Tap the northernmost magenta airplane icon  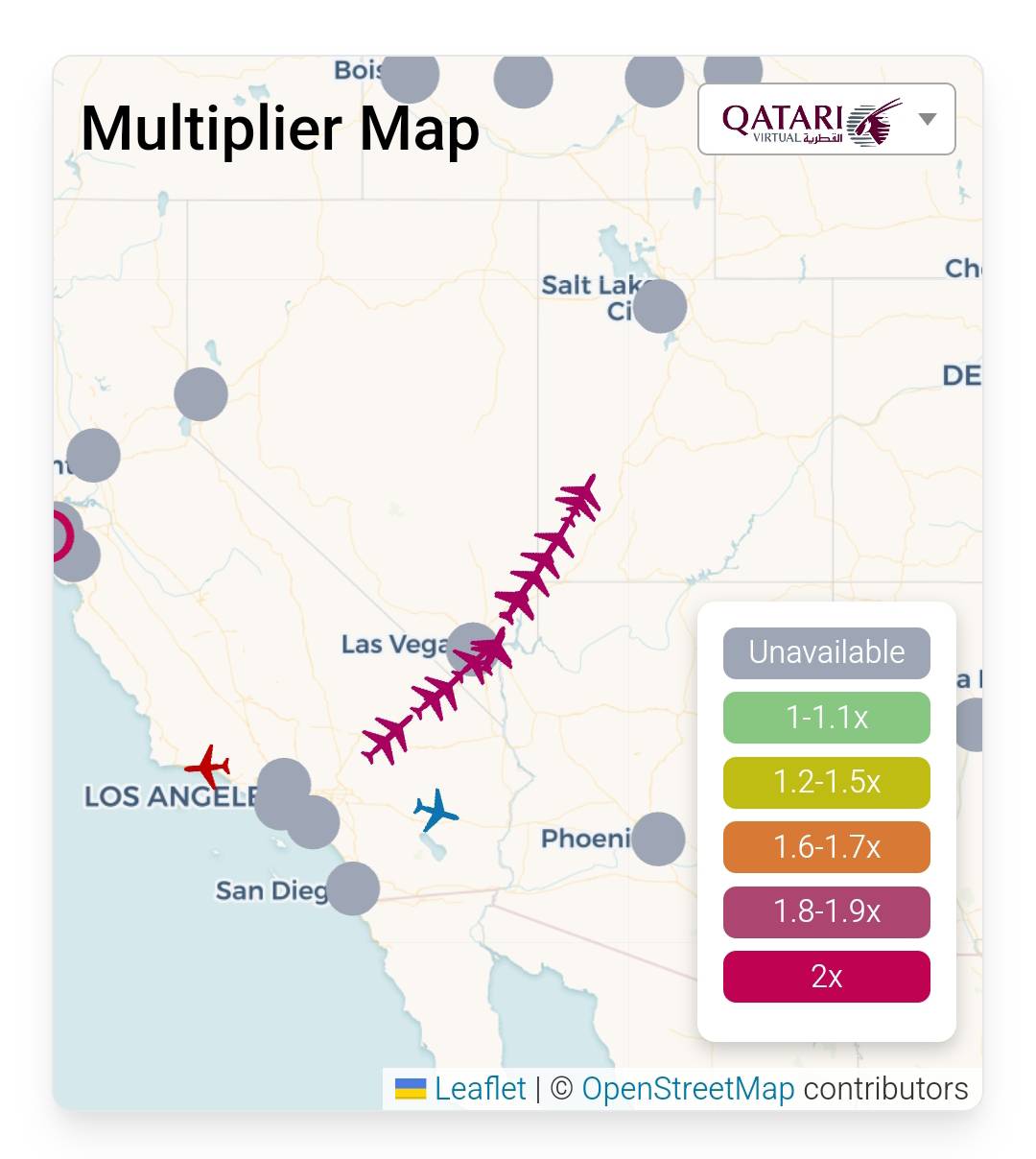[580, 496]
